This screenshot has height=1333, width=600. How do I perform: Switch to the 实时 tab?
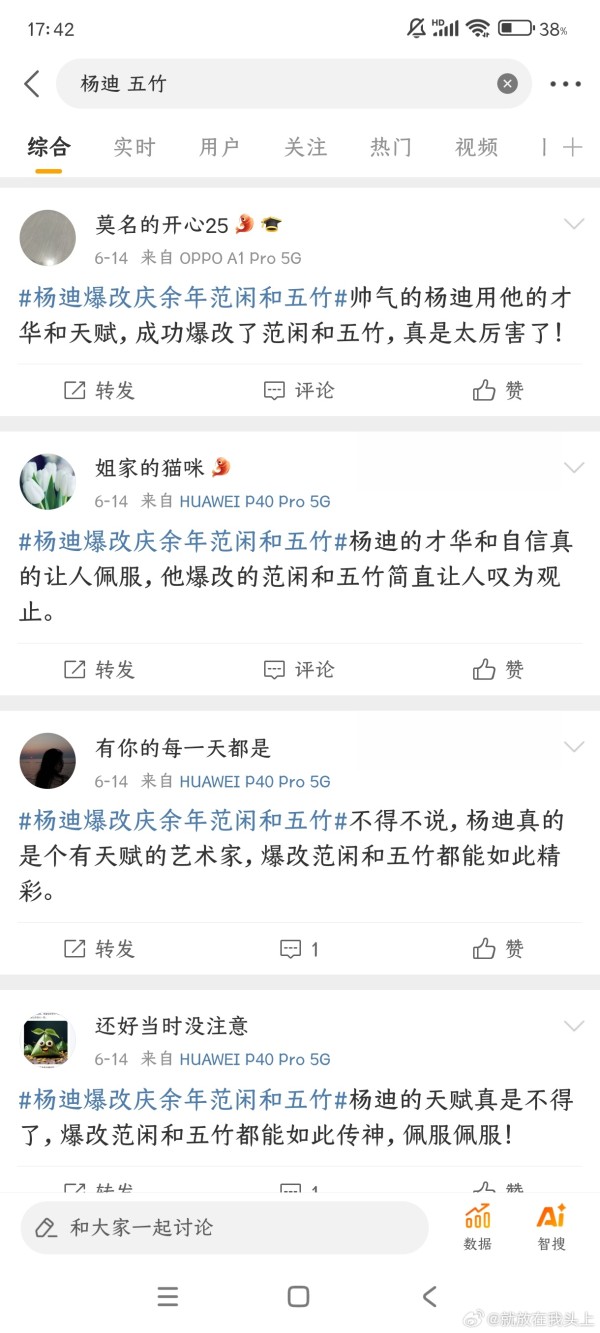point(134,147)
